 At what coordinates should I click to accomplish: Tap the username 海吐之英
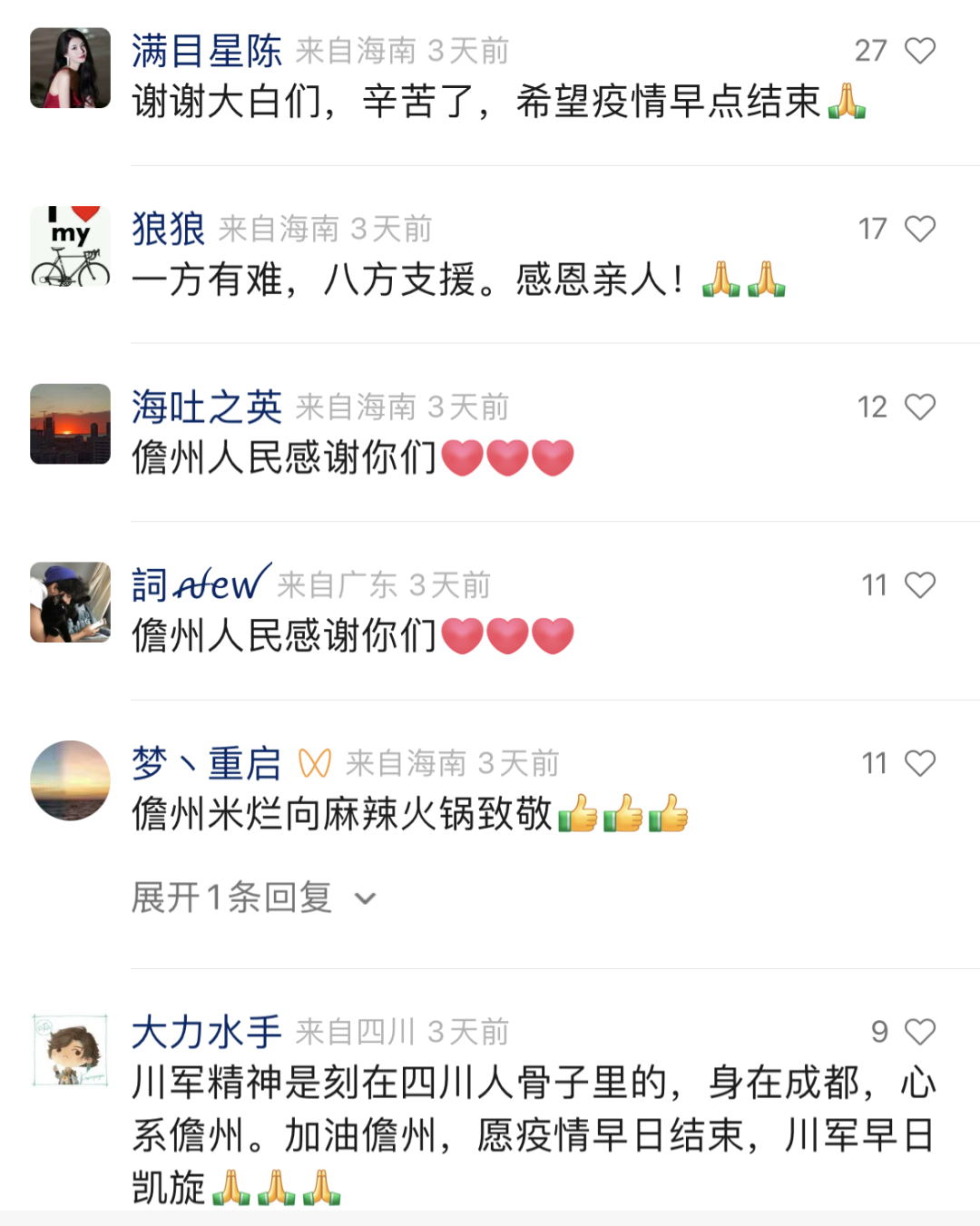pos(207,407)
